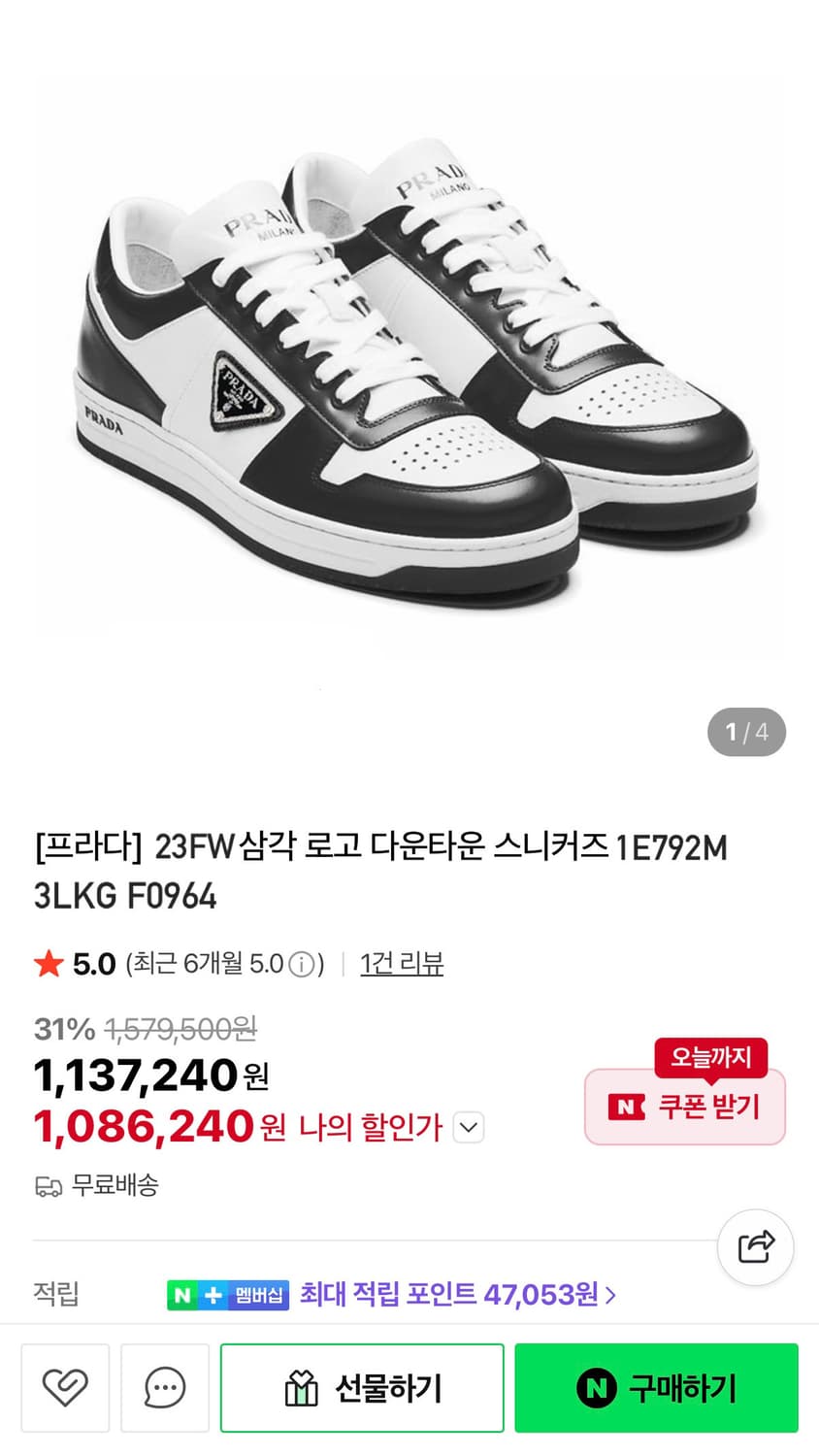The image size is (819, 1456).
Task: Expand the 나의 할인가 price details
Action: click(x=469, y=1127)
